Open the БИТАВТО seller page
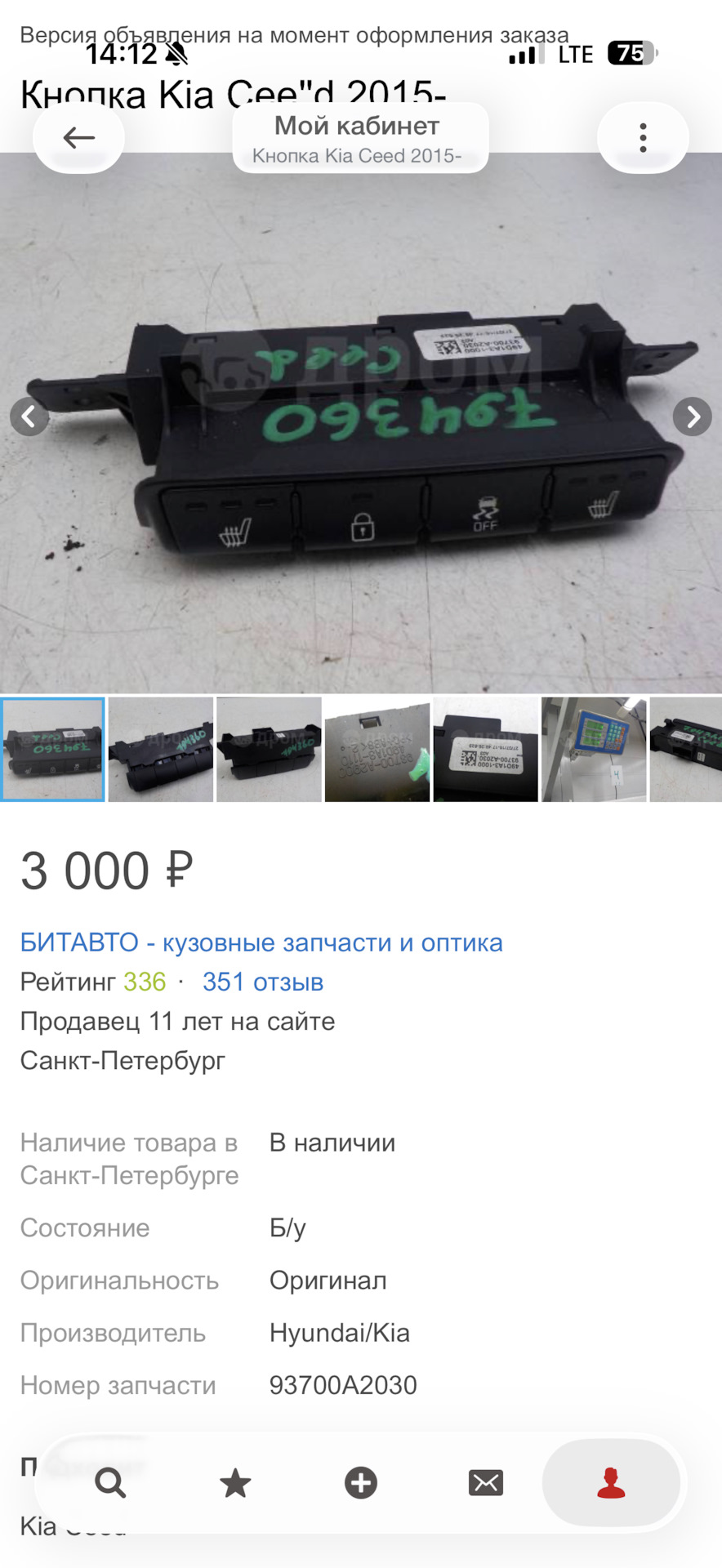This screenshot has width=722, height=1568. [x=261, y=942]
